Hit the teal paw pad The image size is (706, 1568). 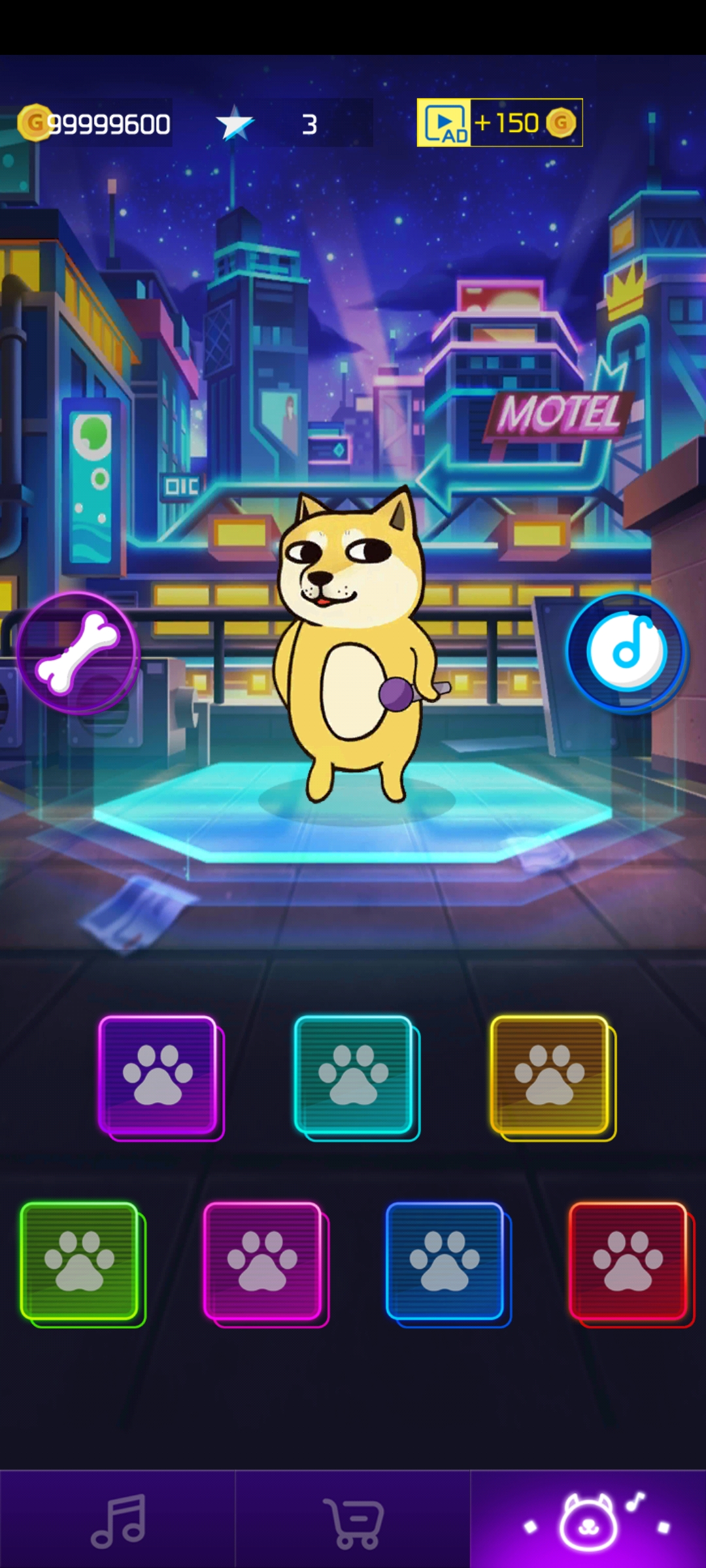click(x=354, y=1075)
